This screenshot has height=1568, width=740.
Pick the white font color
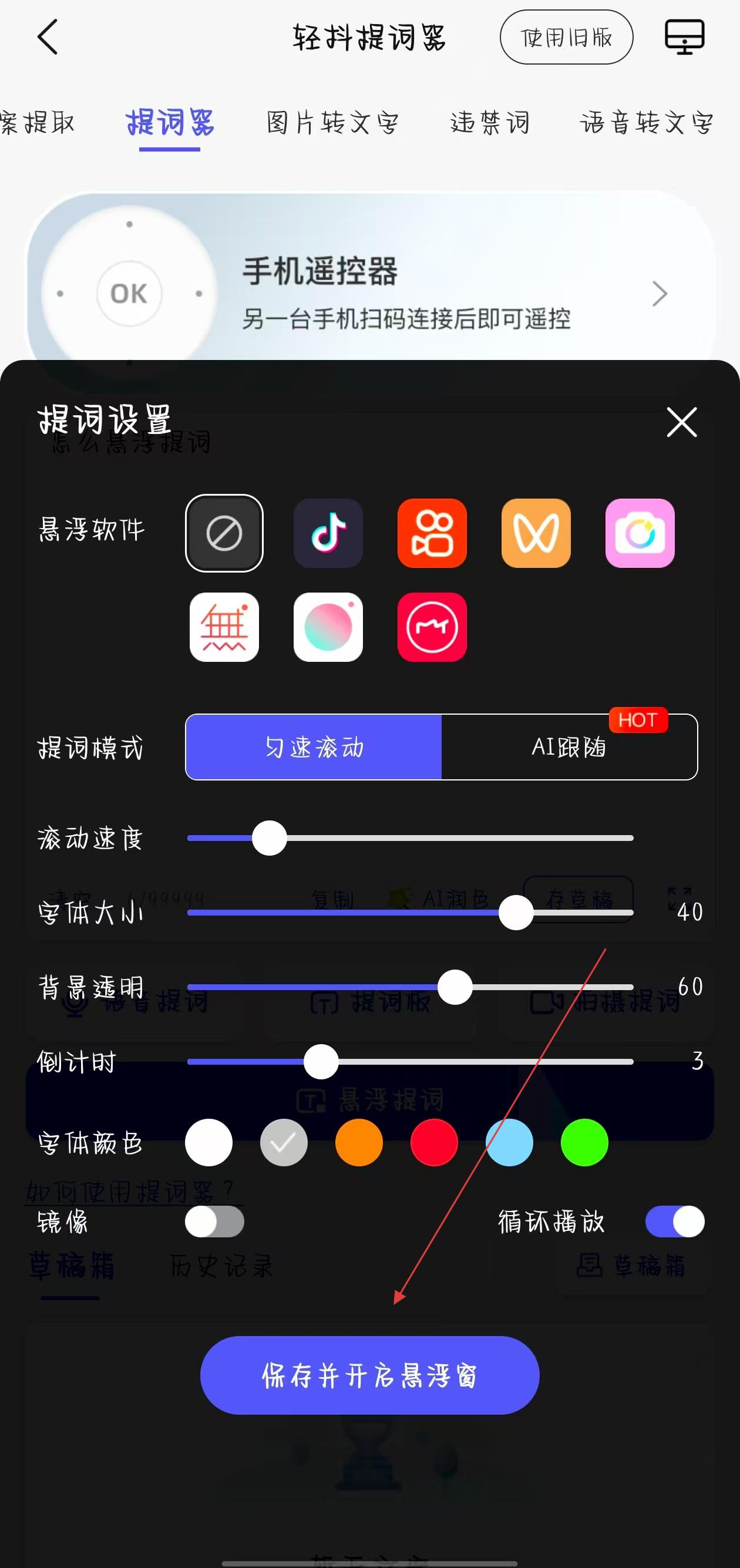click(x=208, y=1142)
